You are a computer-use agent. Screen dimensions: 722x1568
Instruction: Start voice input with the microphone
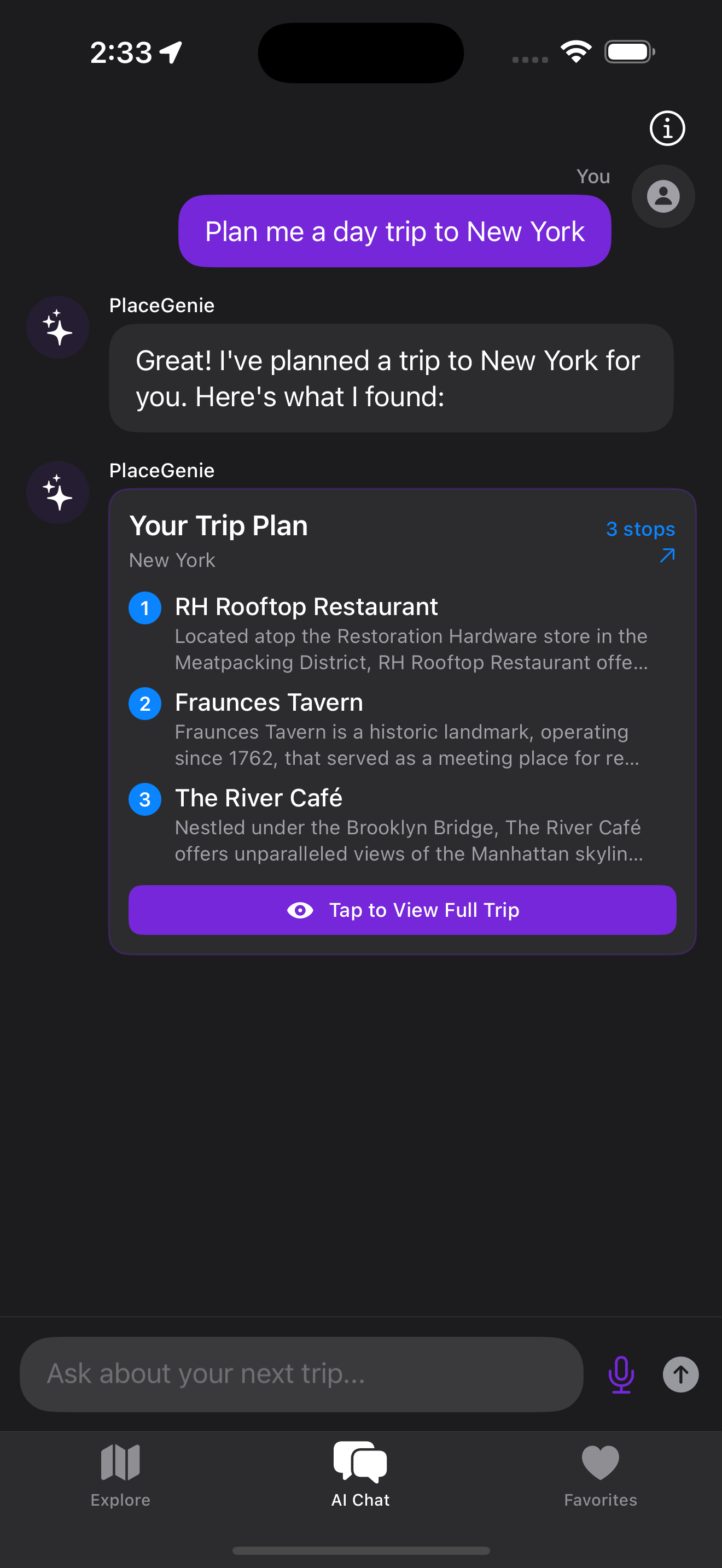[x=621, y=1374]
